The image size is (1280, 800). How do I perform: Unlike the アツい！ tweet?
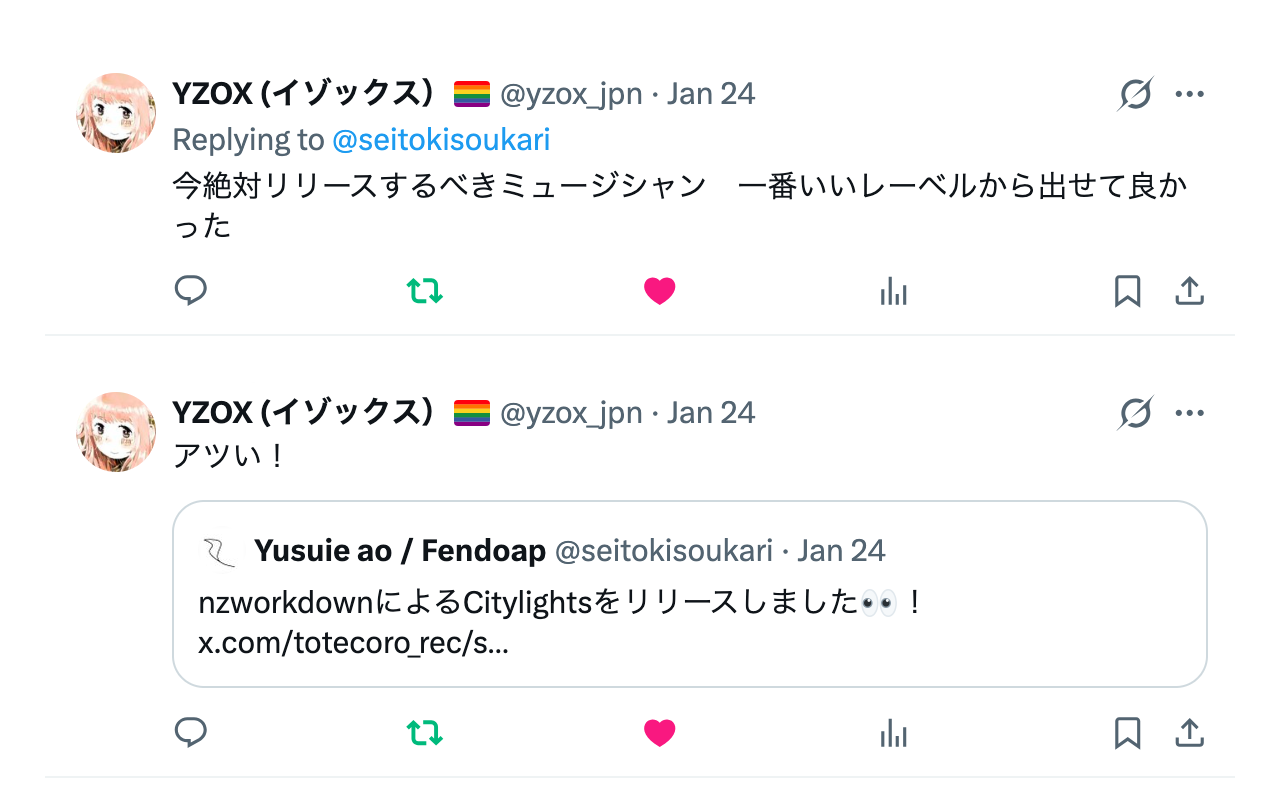point(659,733)
